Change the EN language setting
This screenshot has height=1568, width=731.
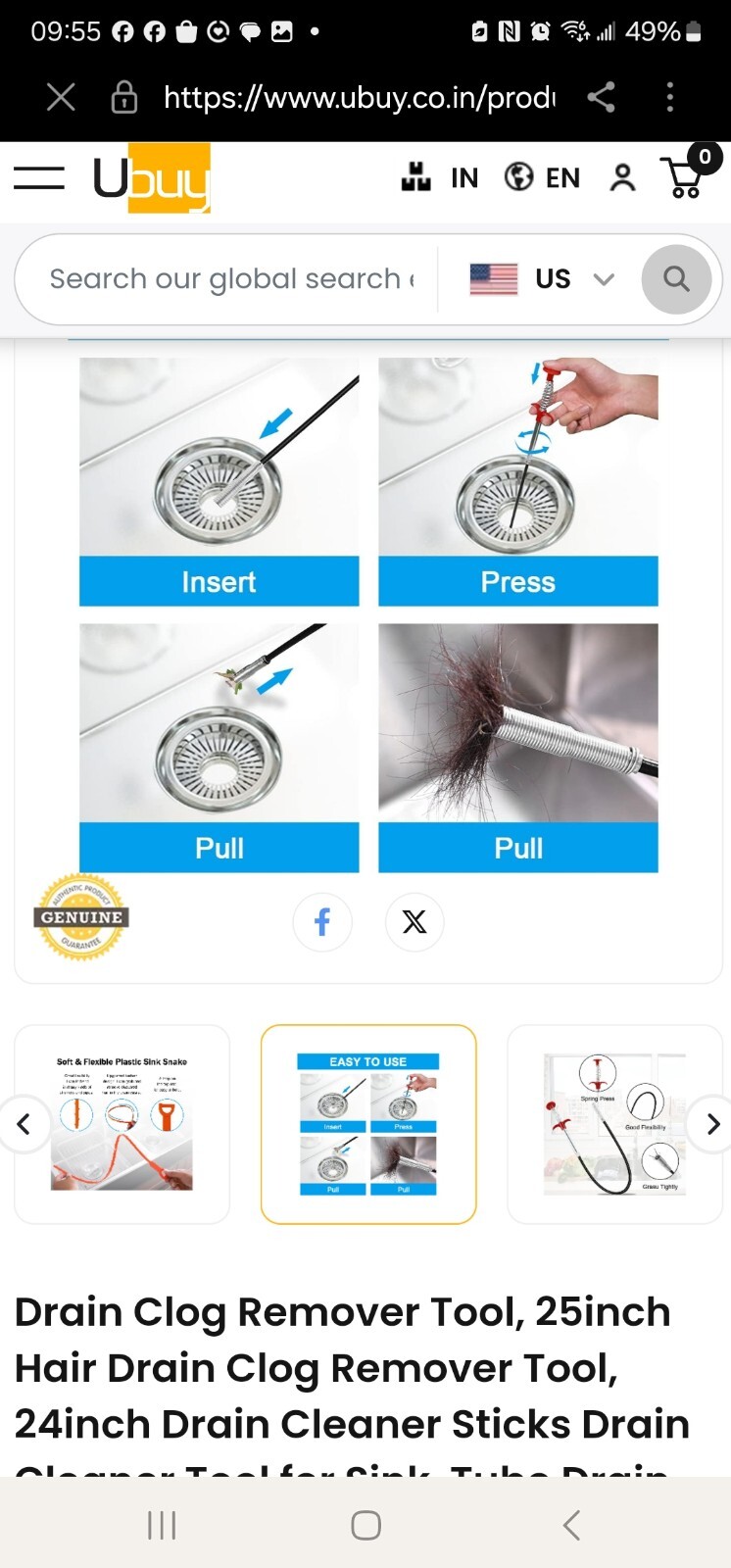[542, 177]
